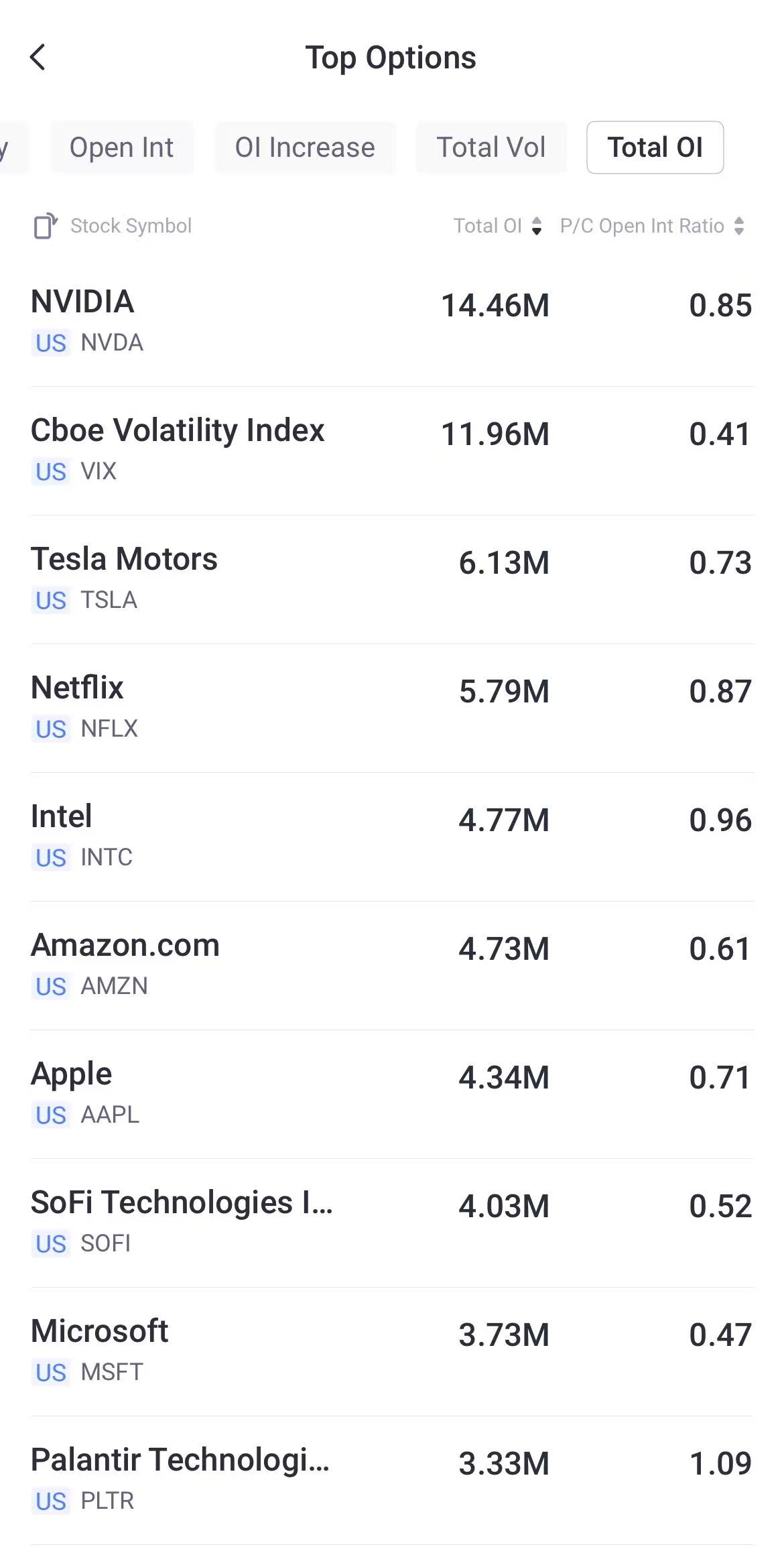Select the OI Increase tab
This screenshot has width=784, height=1547.
(305, 147)
